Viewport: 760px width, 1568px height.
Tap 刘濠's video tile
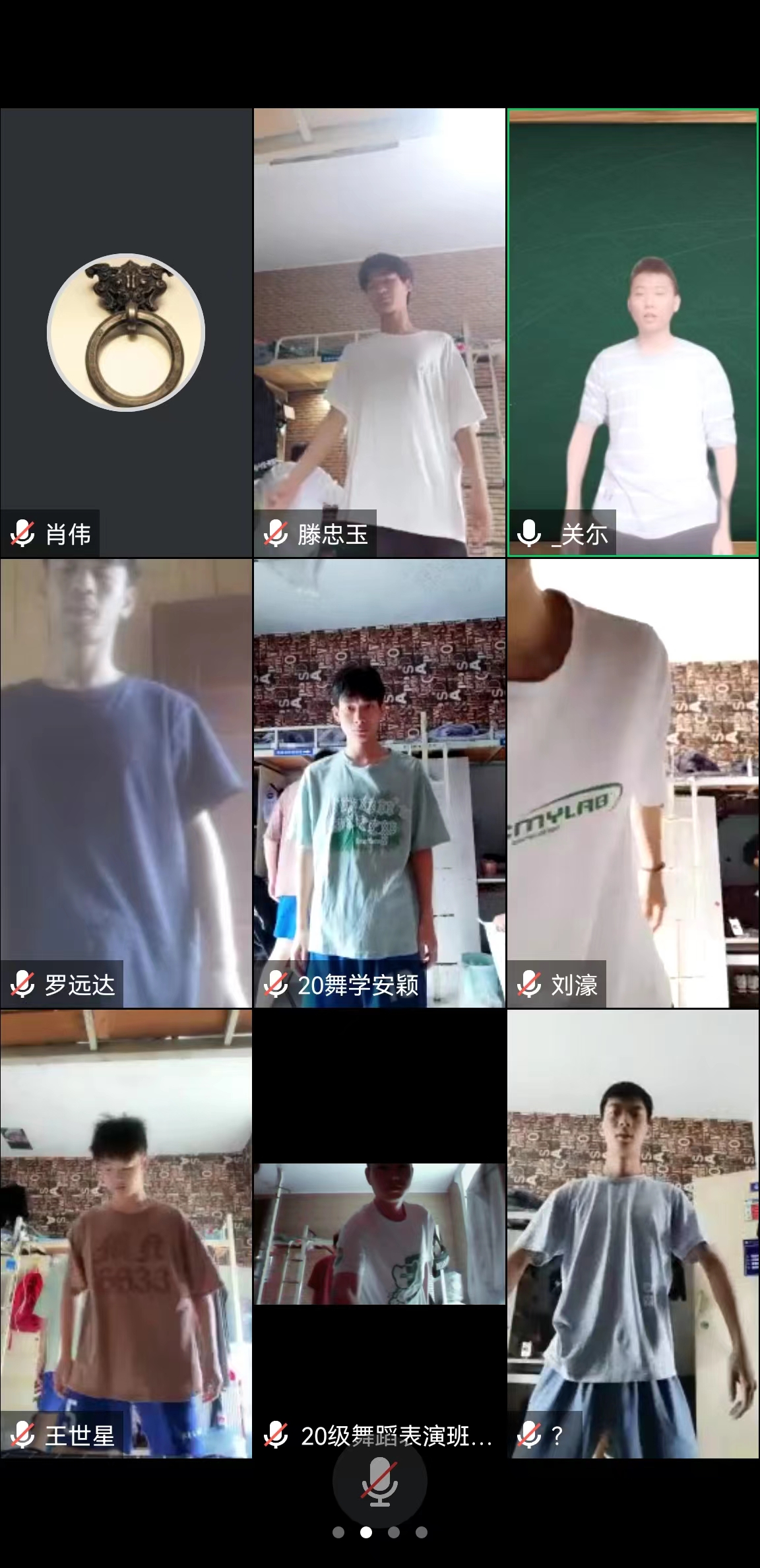coord(633,783)
